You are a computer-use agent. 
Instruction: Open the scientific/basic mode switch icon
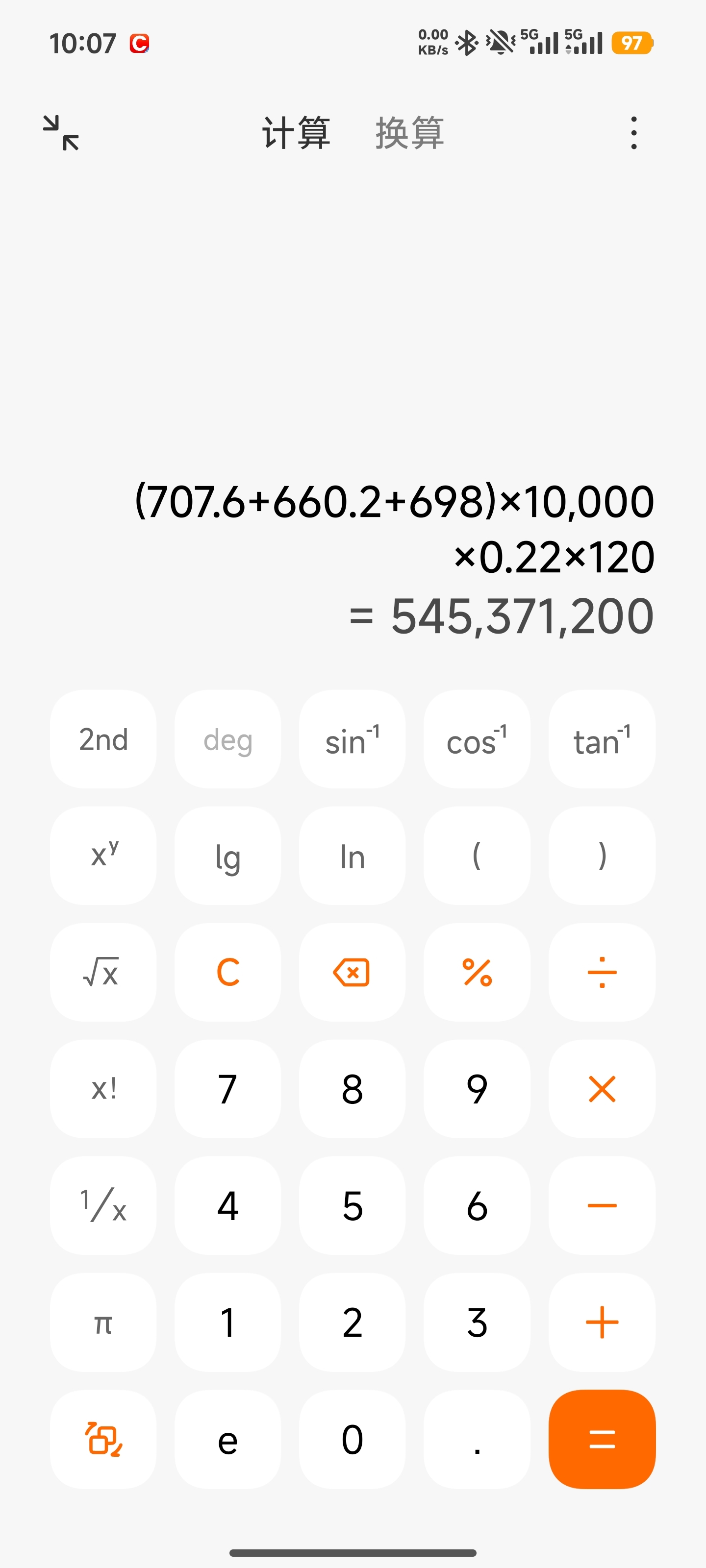coord(102,1439)
